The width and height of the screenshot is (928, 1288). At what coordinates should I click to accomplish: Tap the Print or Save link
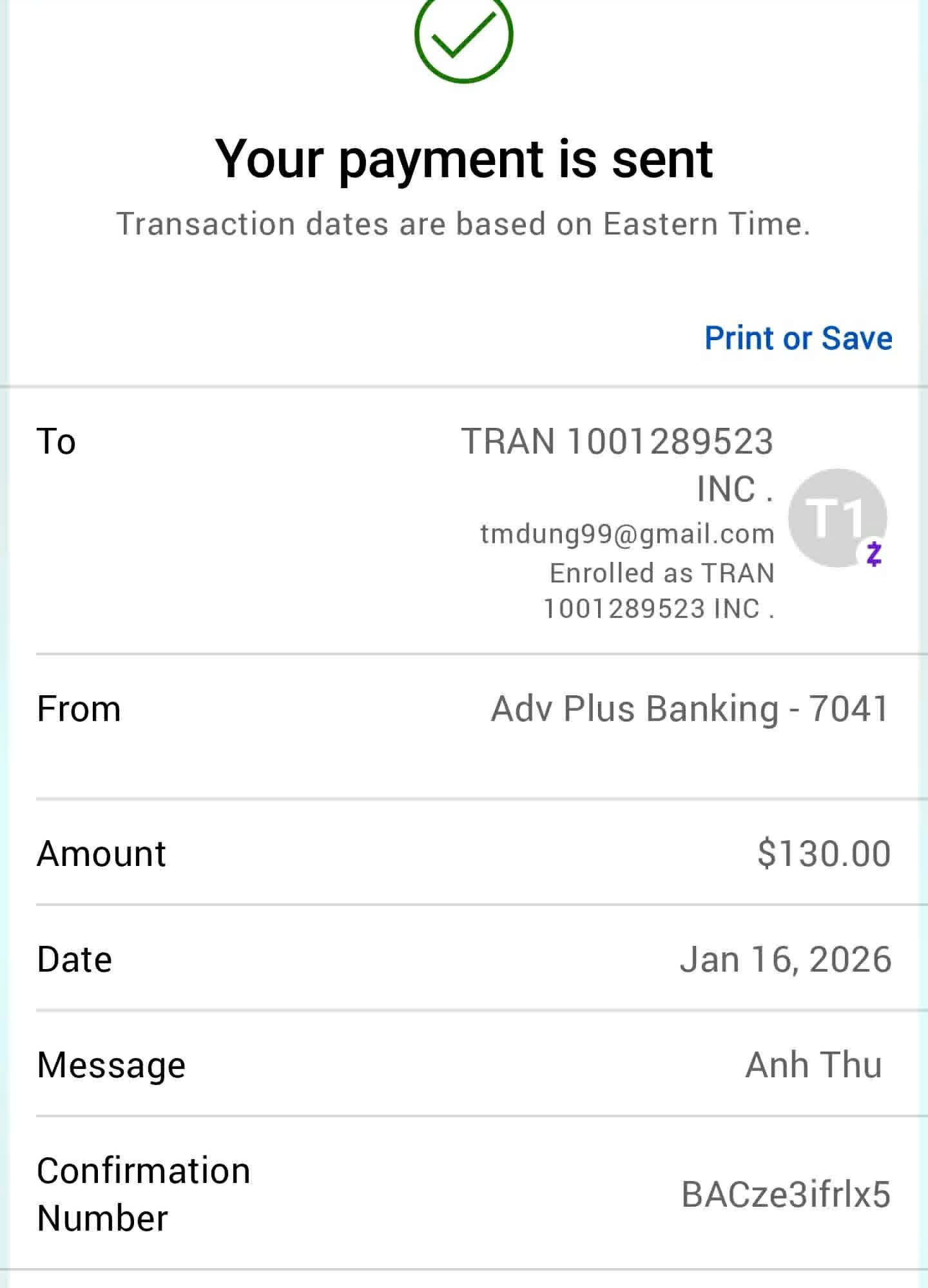tap(798, 338)
